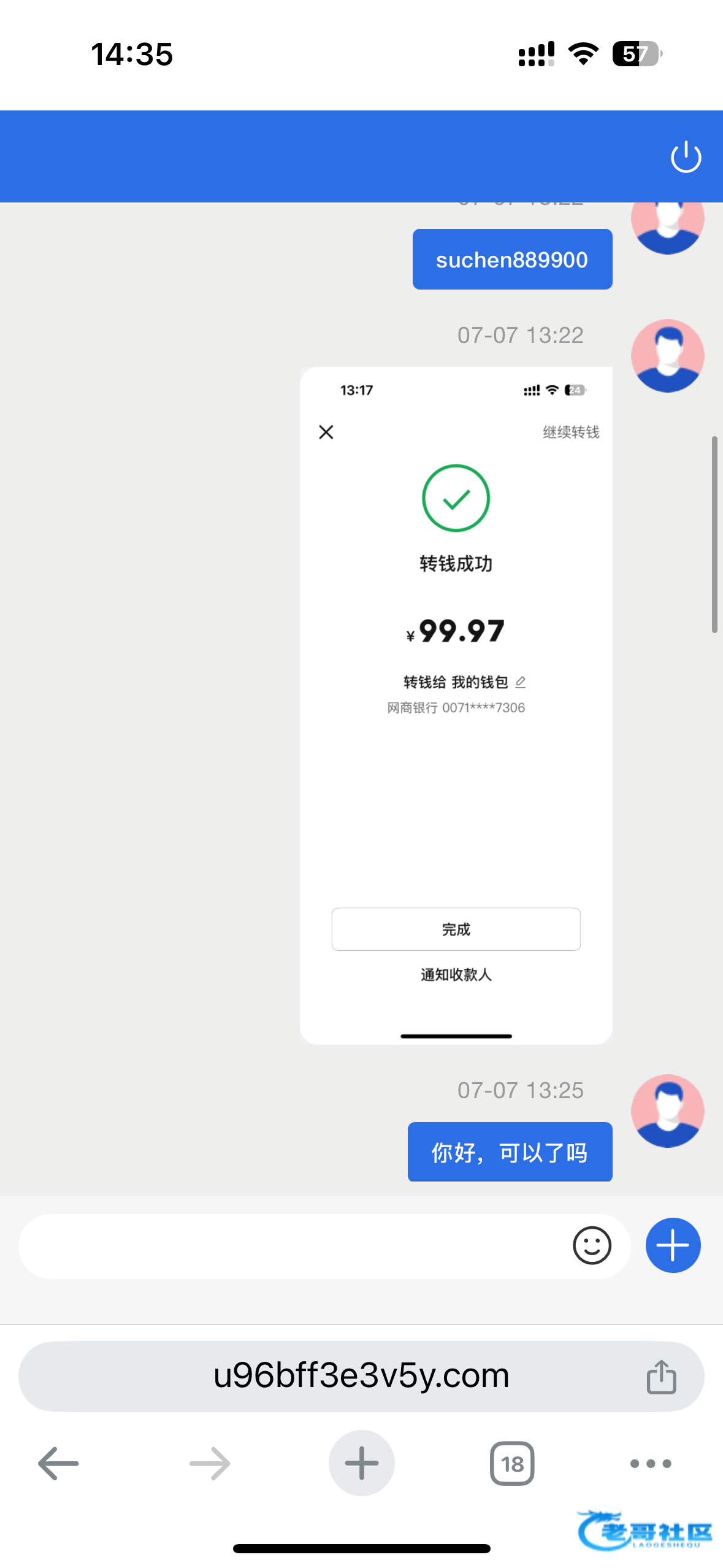Tap the blue plus attachment button
This screenshot has height=1568, width=723.
coord(673,1245)
